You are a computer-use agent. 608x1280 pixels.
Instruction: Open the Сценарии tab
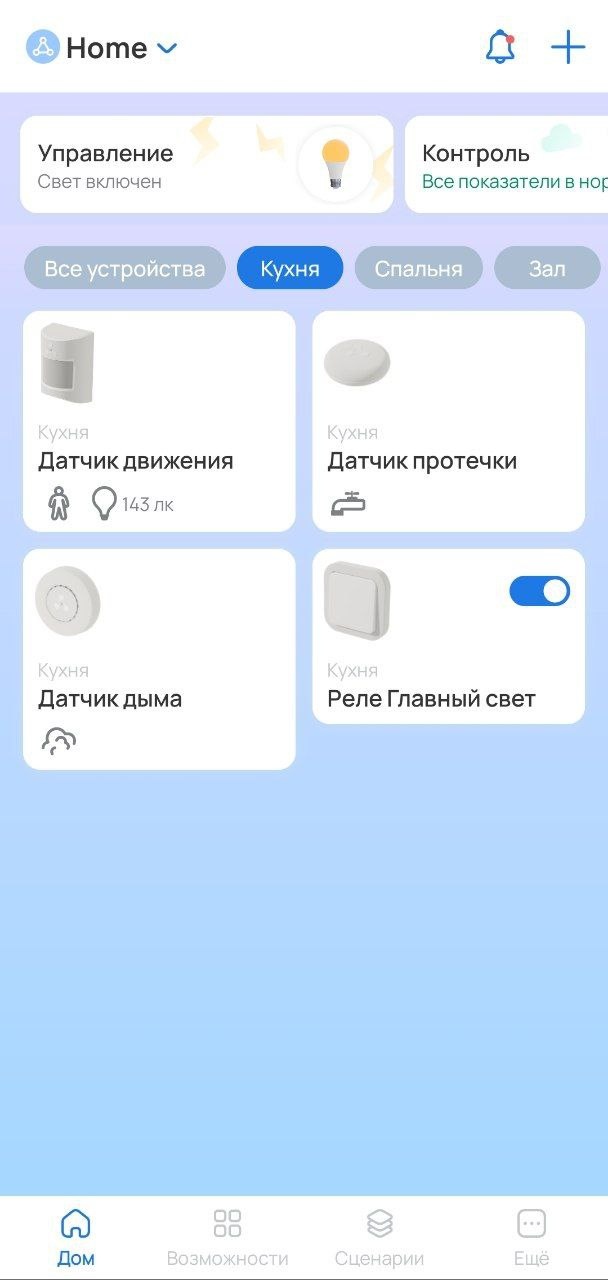click(379, 1236)
